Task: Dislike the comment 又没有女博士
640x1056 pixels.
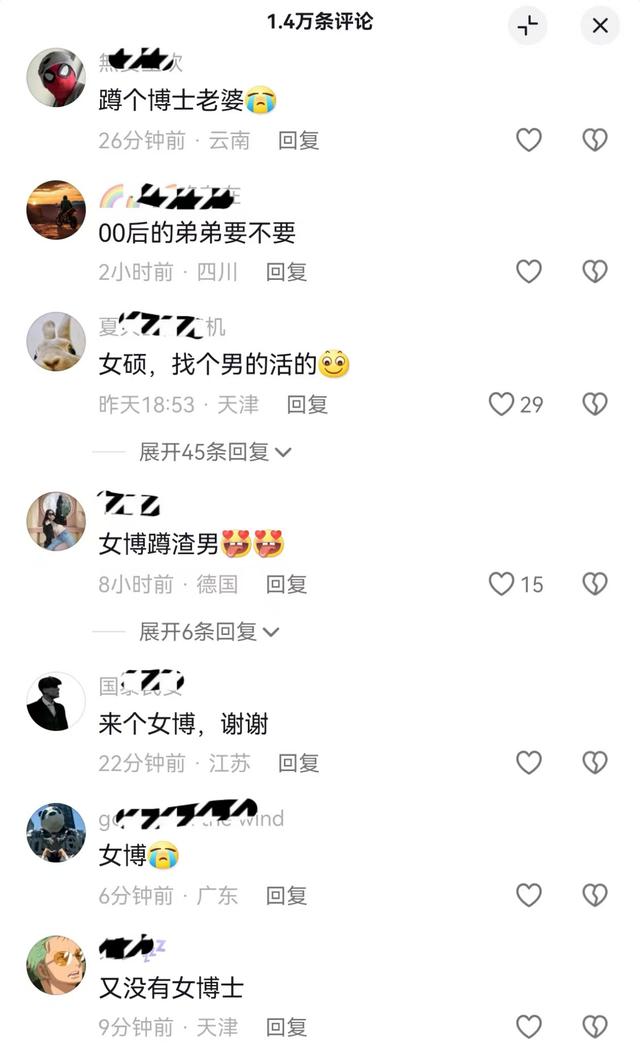Action: [595, 1026]
